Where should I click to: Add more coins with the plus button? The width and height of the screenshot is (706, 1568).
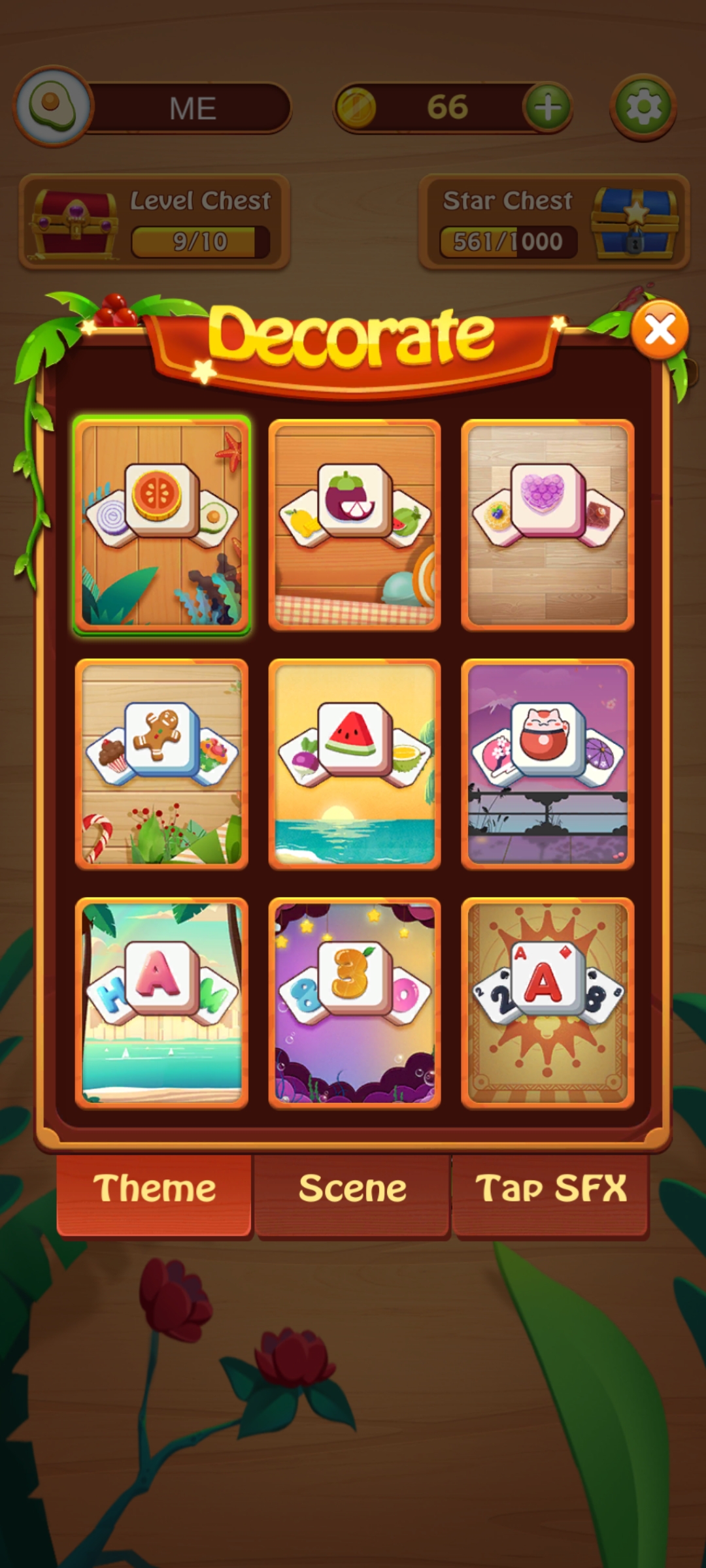[x=548, y=107]
